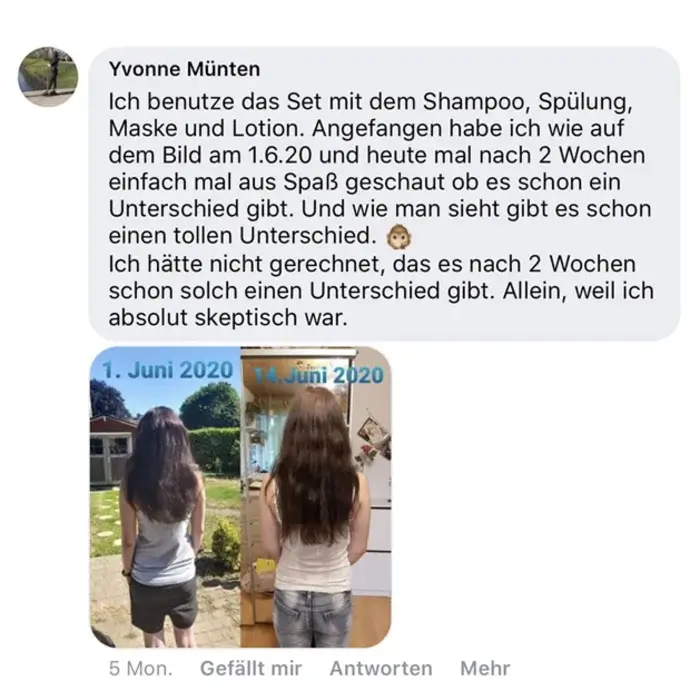
Task: Open Yvonne Münten's profile picture
Action: click(47, 77)
